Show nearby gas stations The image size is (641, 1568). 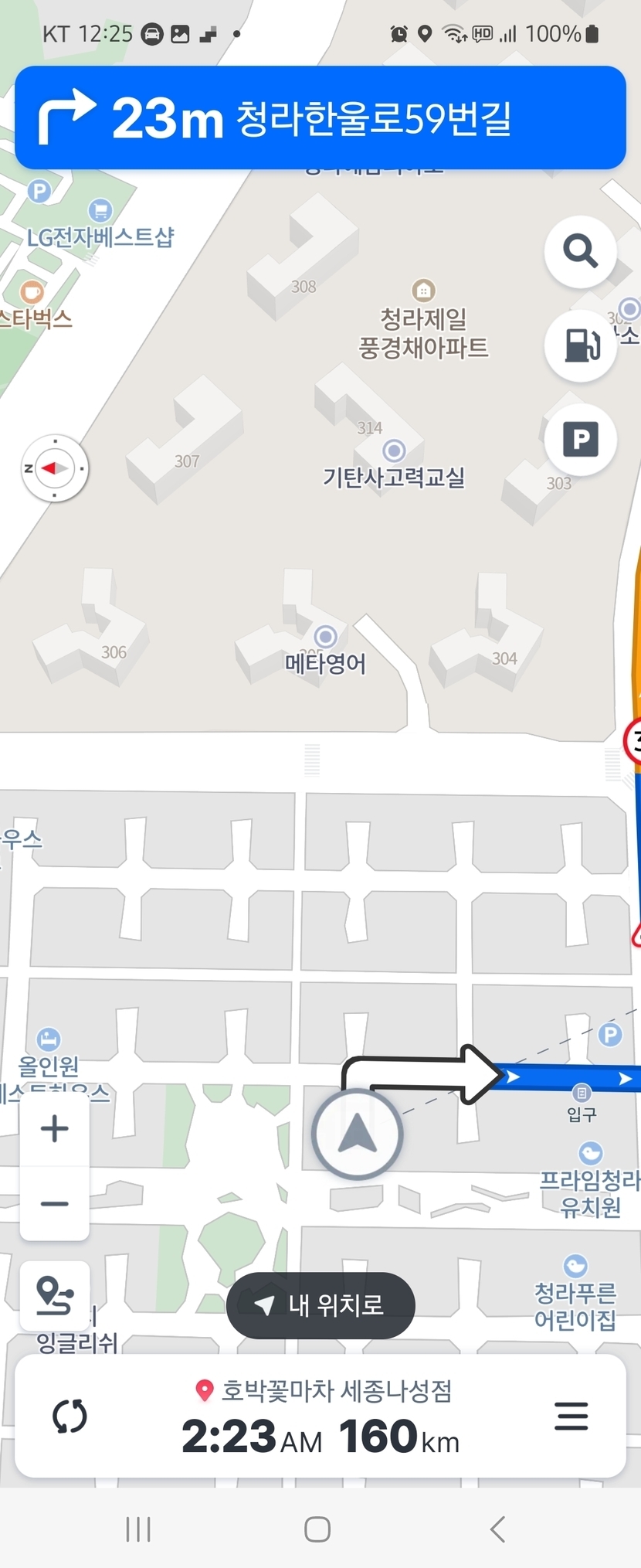tap(580, 345)
